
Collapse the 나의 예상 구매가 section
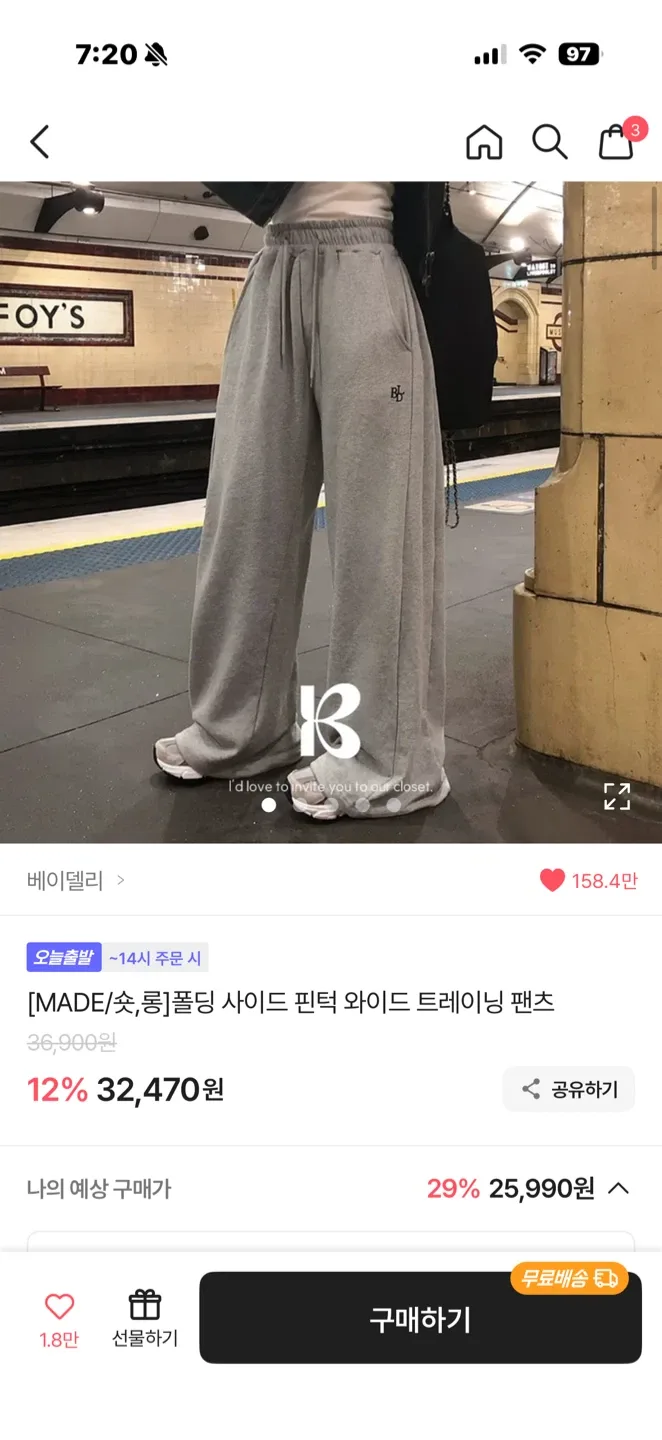pyautogui.click(x=619, y=1188)
